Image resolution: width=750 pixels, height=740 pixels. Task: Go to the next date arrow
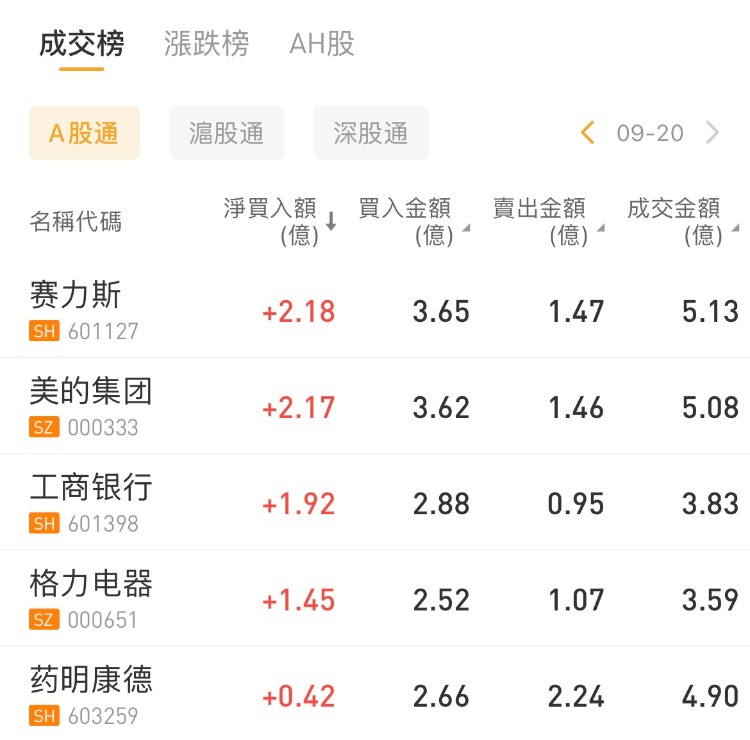(712, 133)
